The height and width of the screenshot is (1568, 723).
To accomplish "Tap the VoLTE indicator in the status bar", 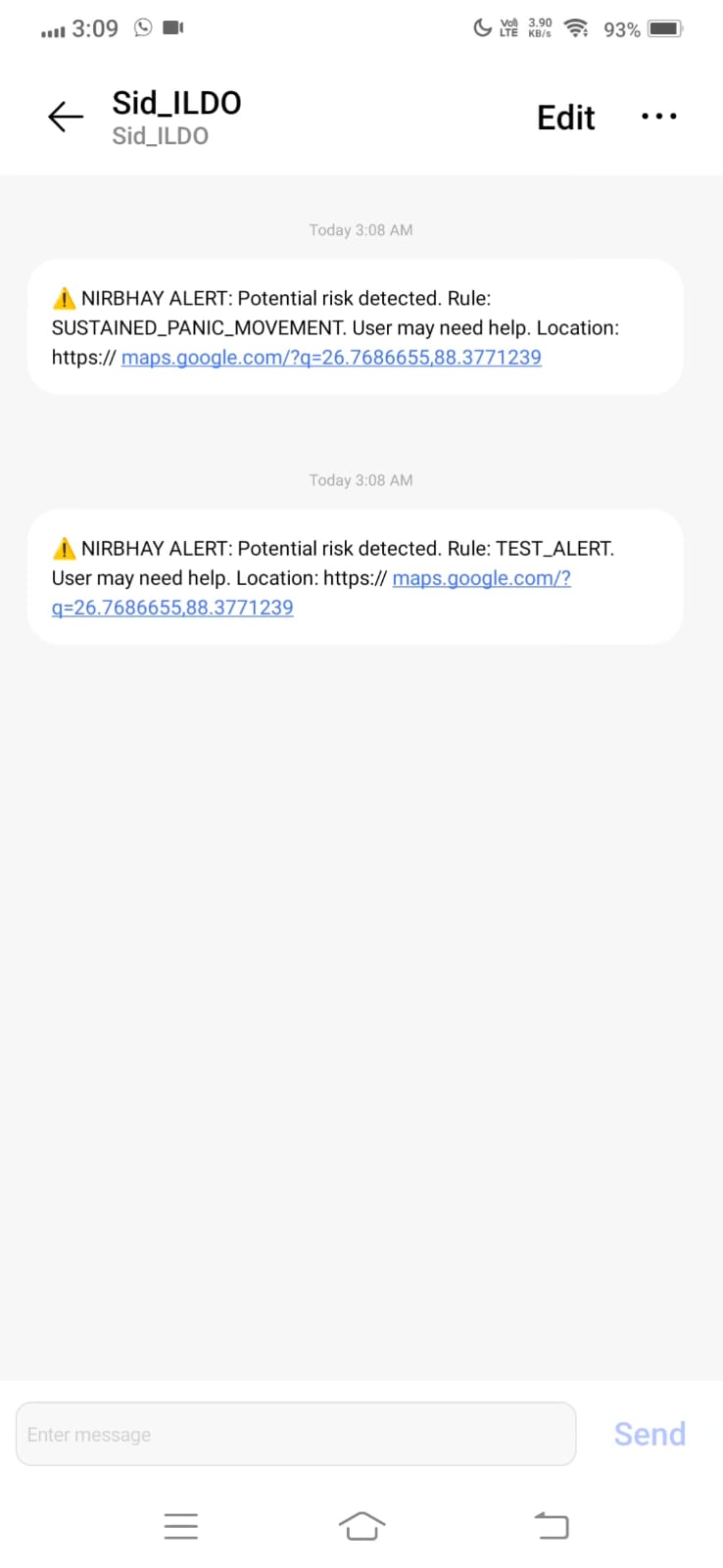I will click(507, 28).
